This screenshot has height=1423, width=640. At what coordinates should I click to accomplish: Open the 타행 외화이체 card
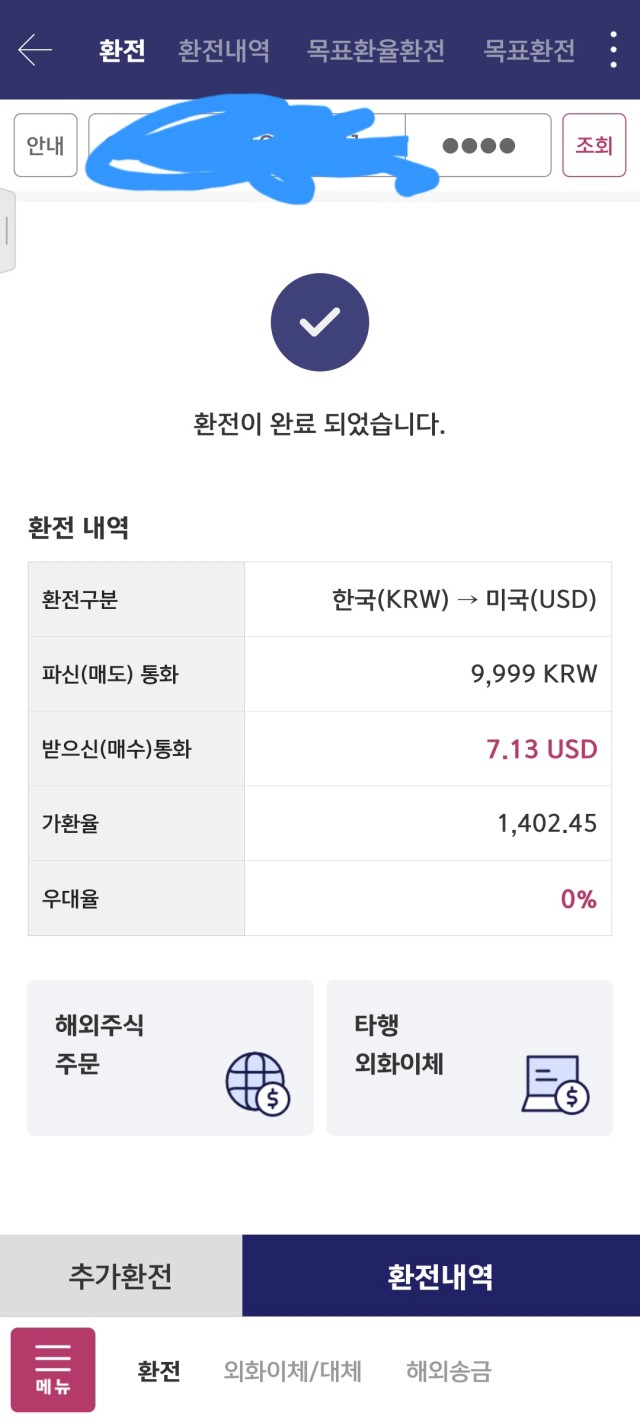(470, 1058)
